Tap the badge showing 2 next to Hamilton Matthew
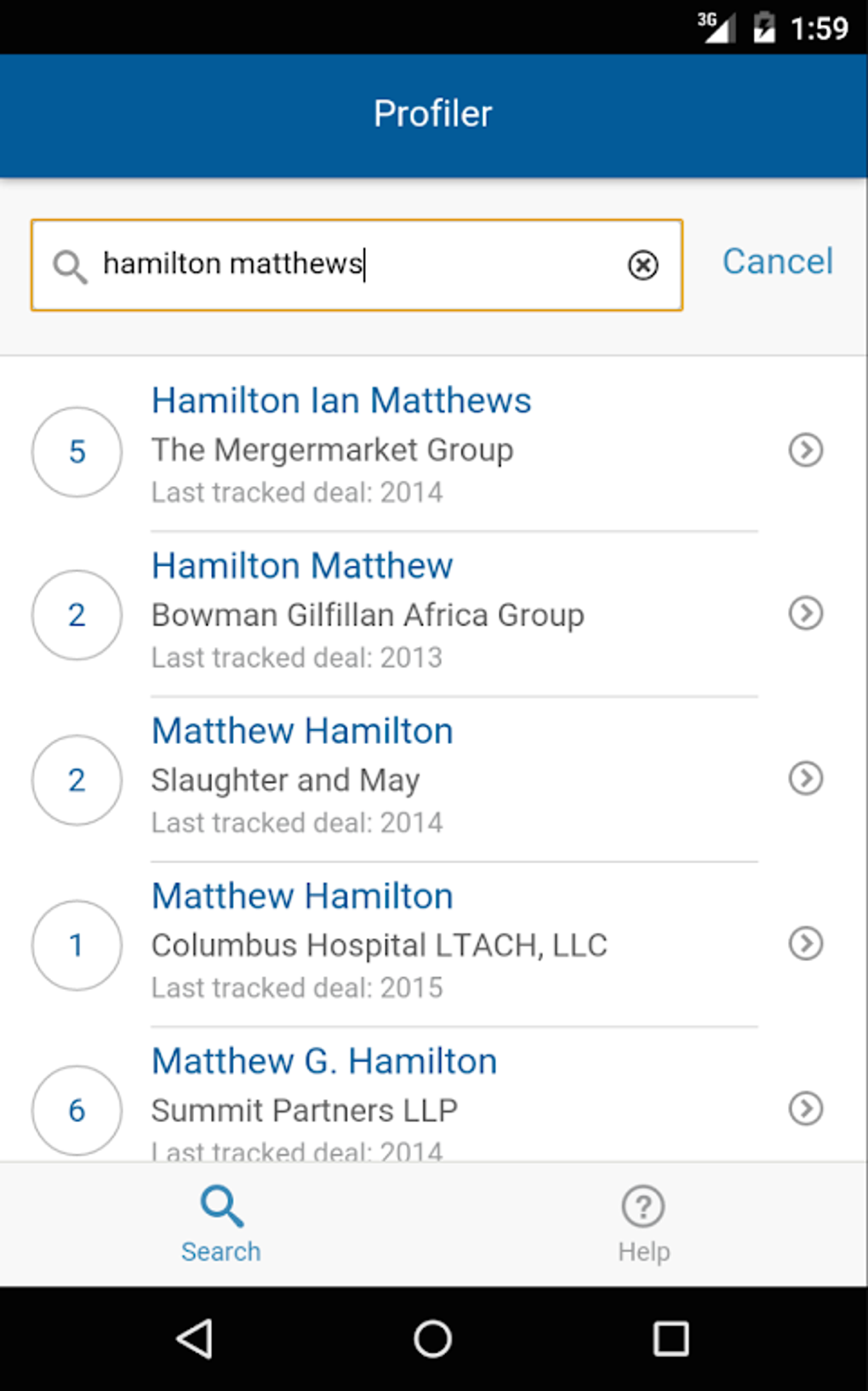868x1391 pixels. (76, 615)
